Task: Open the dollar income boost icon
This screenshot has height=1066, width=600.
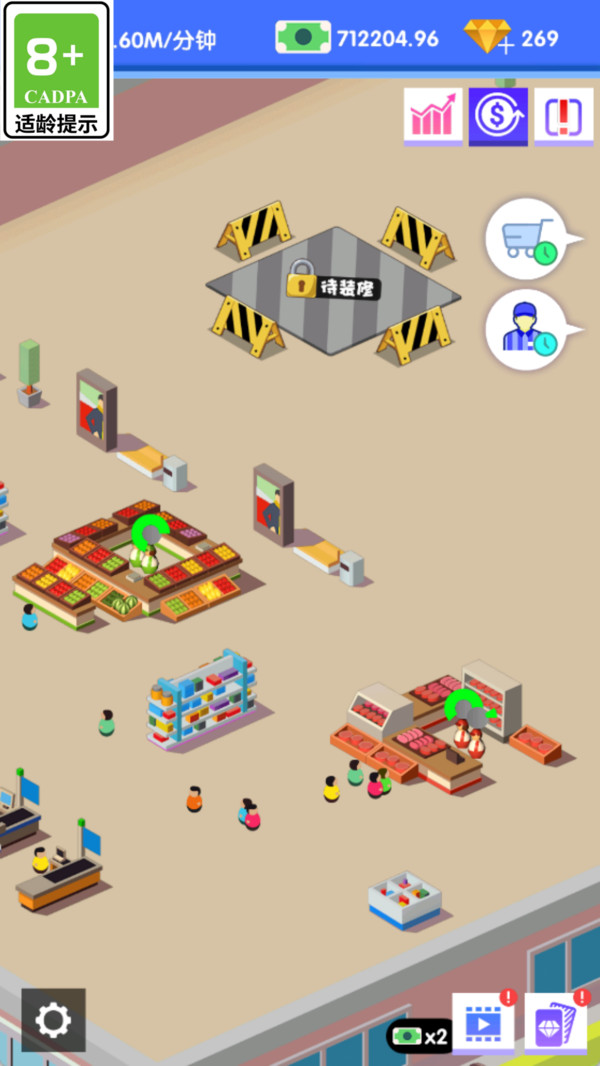Action: point(498,117)
